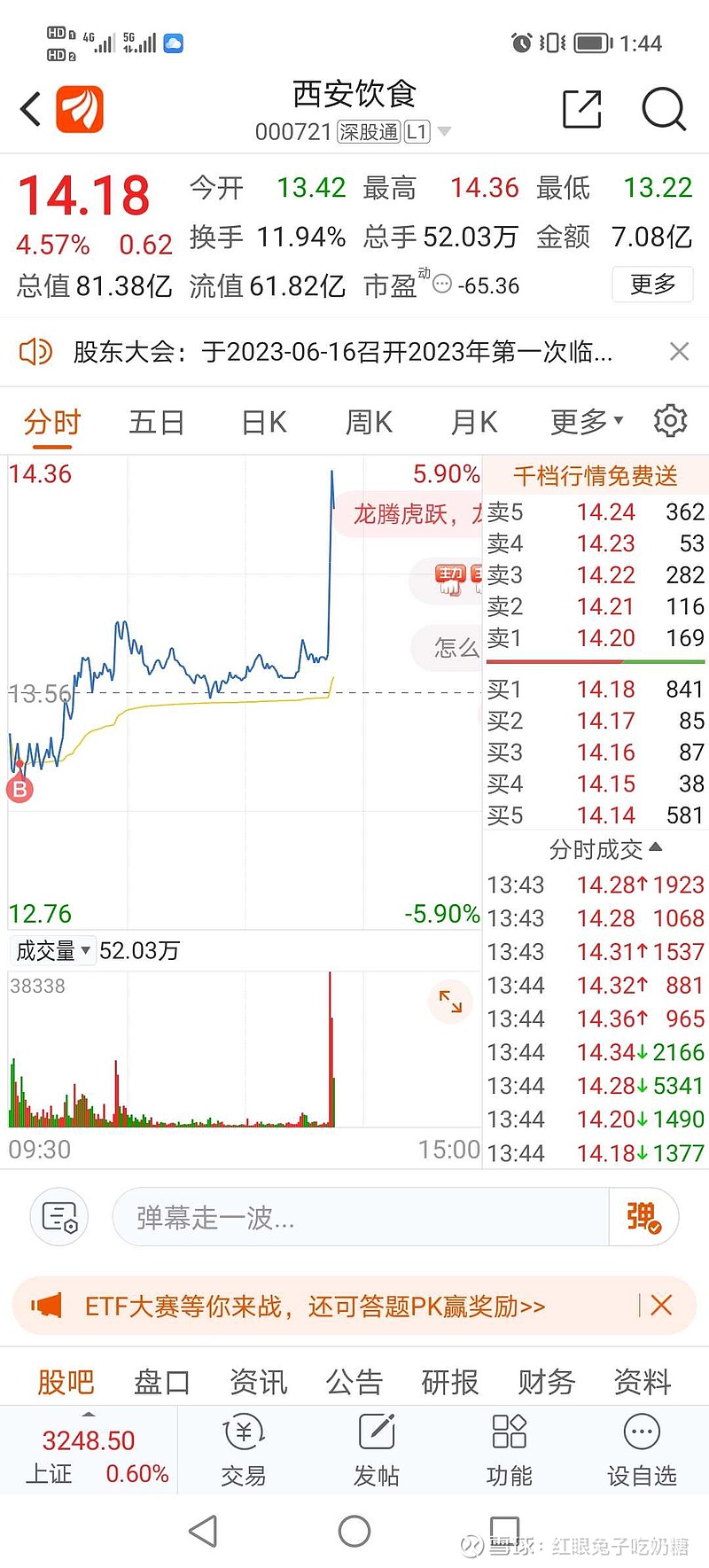Open the 成交量 indicator dropdown
The width and height of the screenshot is (709, 1568).
51,951
